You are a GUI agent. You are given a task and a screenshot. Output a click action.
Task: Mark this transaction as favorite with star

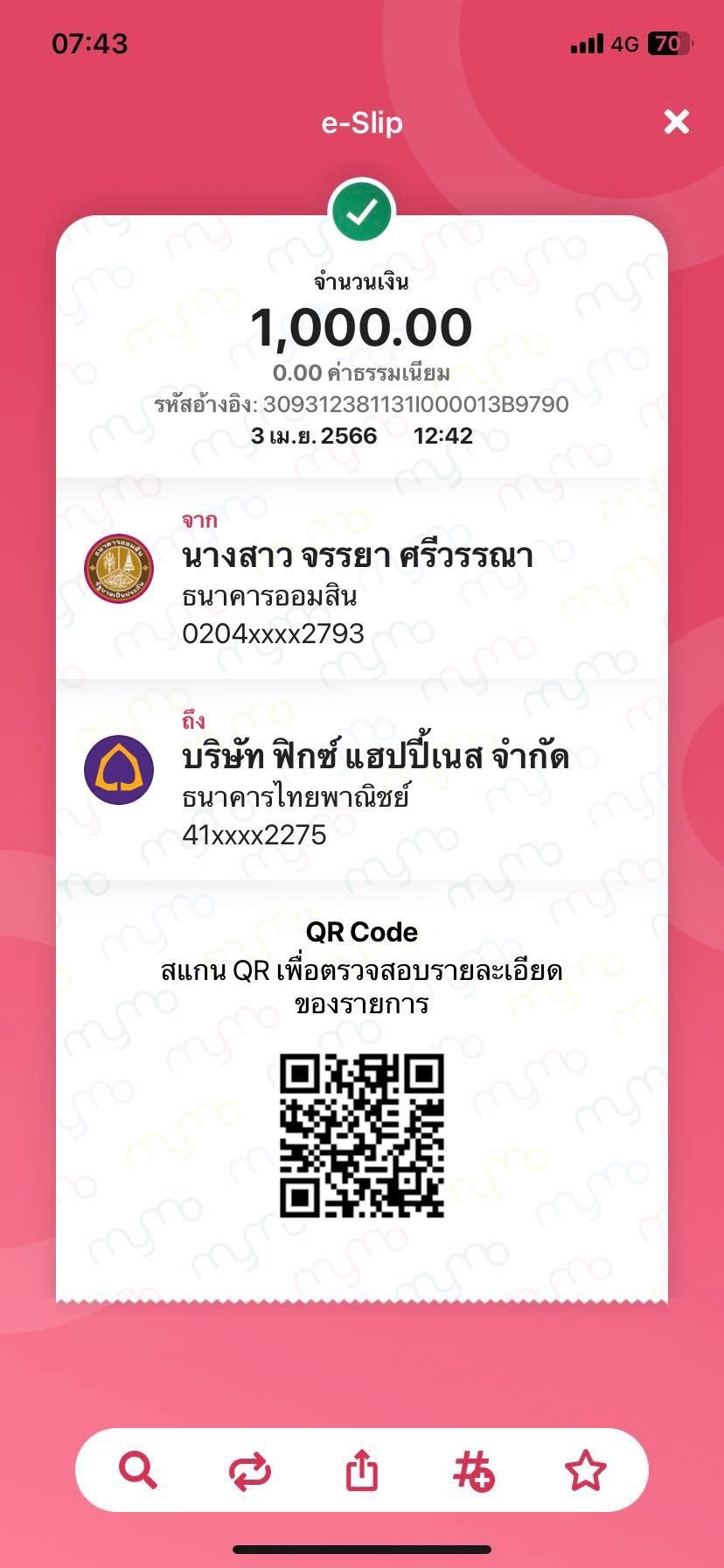tap(585, 1469)
